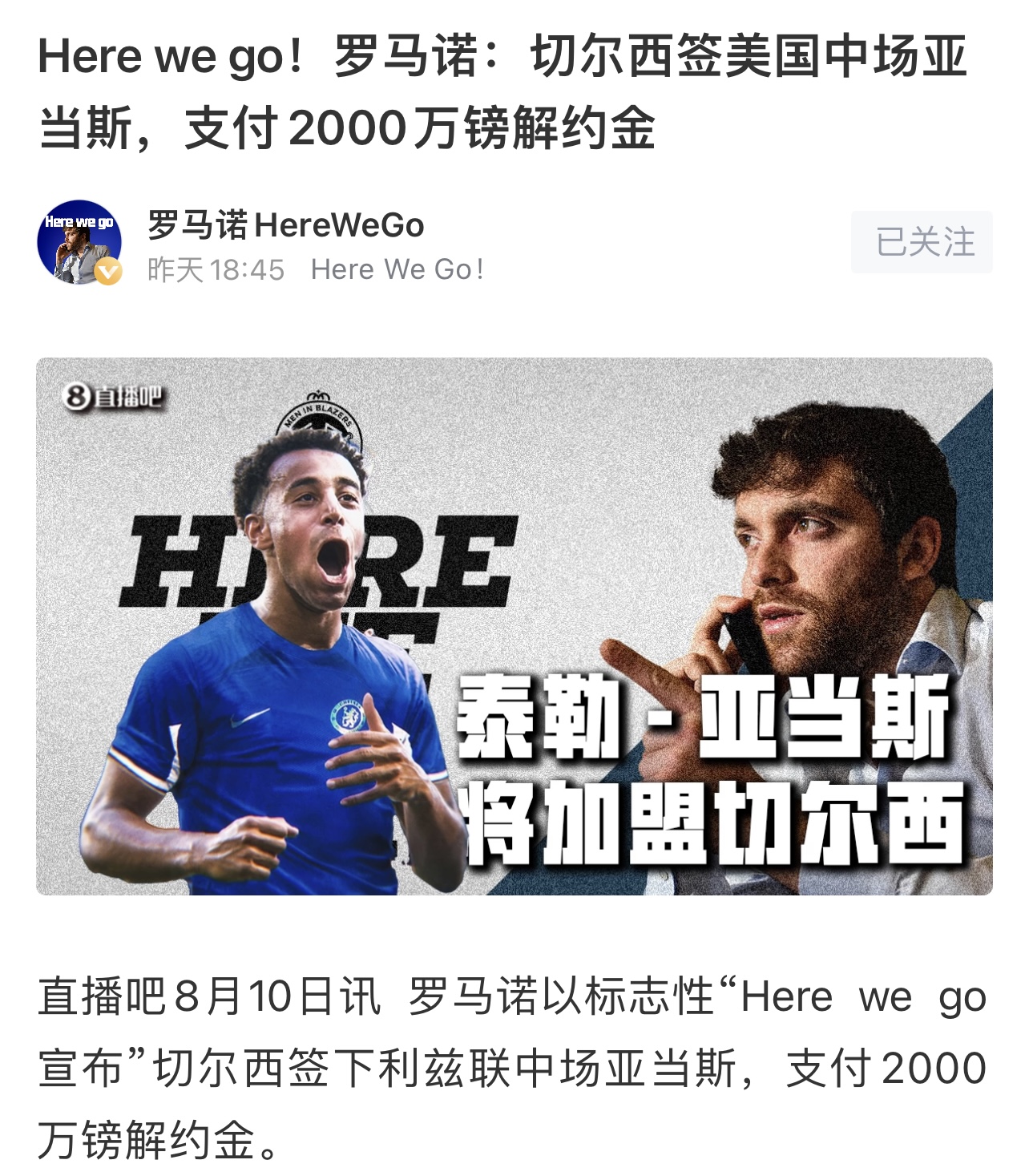Open 罗马诺HereWeGo profile avatar
Screen dimensions: 1029x1176
point(79,243)
